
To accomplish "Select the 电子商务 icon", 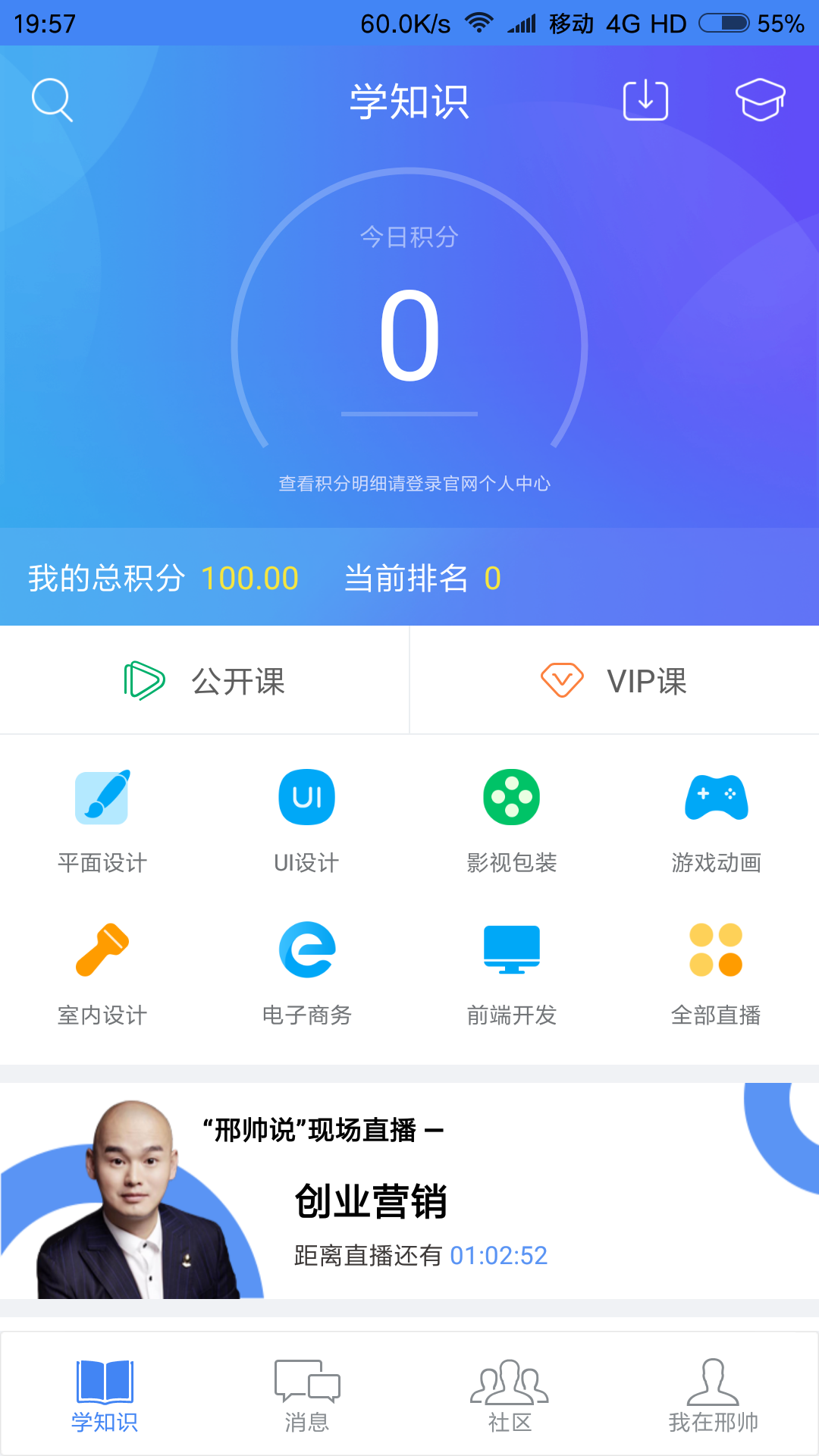I will tap(306, 949).
